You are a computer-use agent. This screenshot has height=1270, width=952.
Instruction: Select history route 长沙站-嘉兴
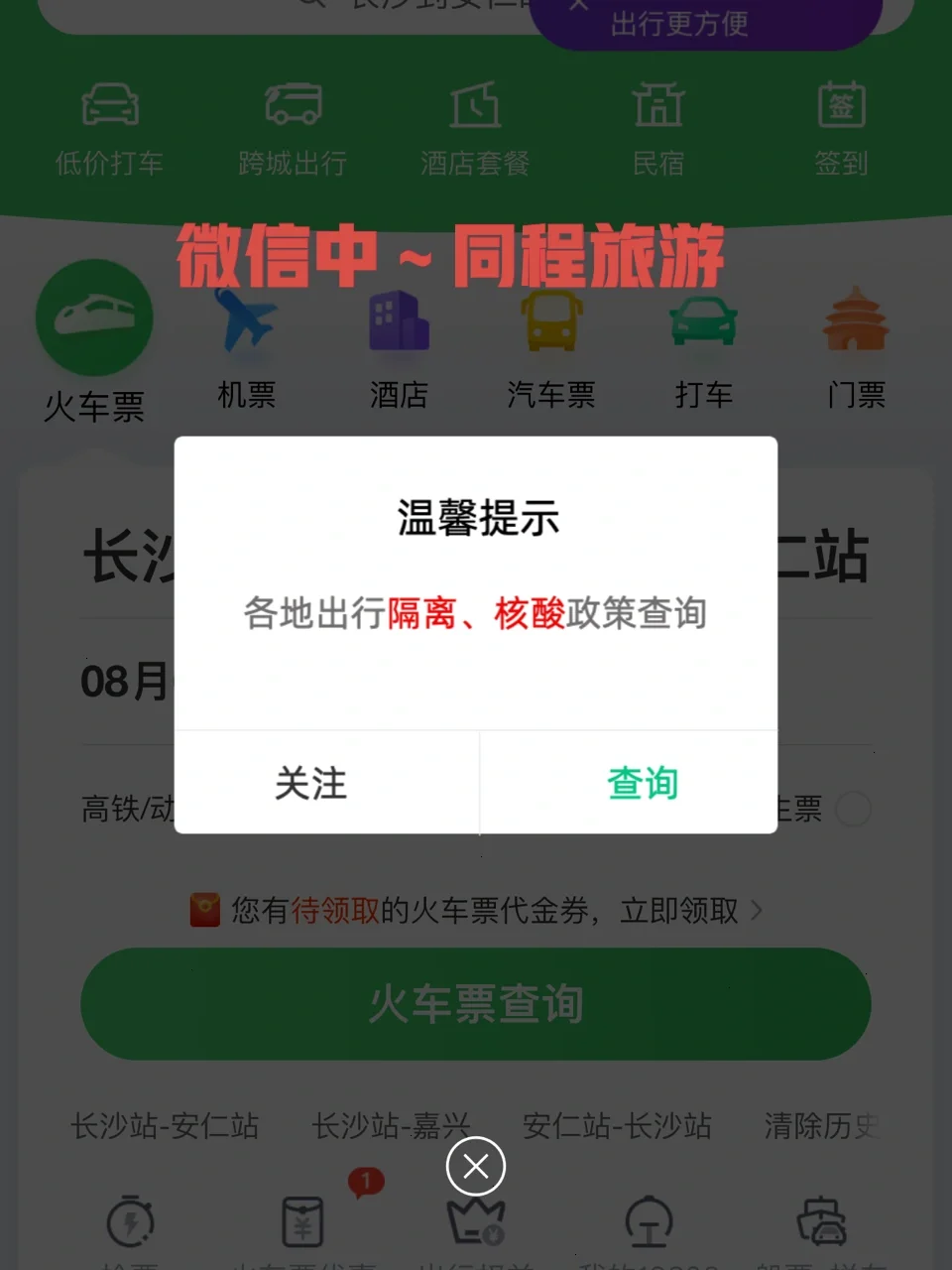point(391,1126)
